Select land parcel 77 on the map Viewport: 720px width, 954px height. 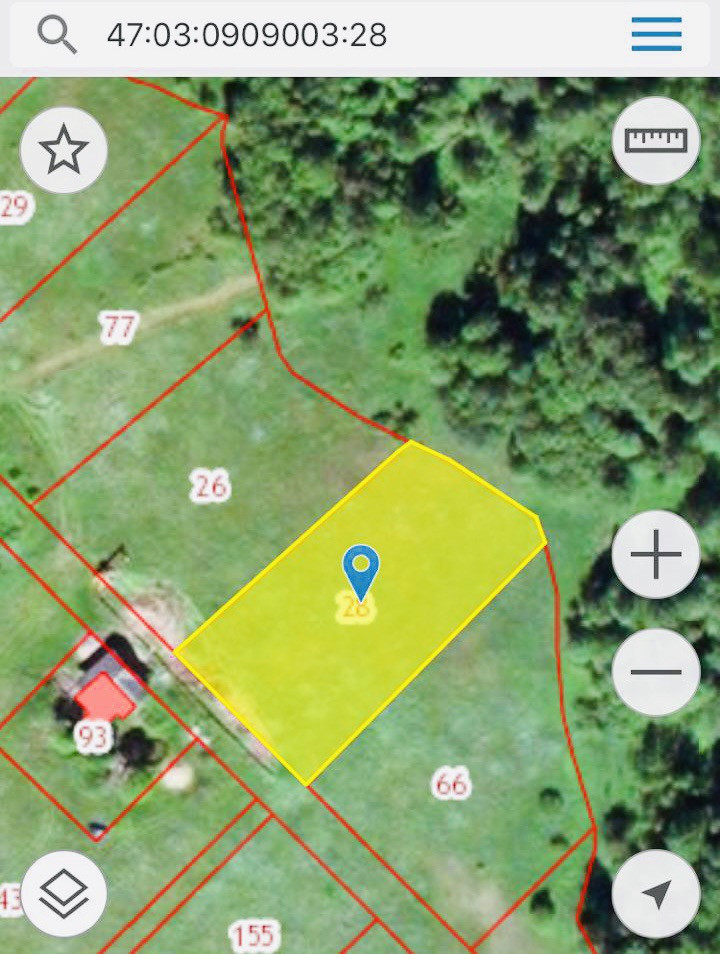118,327
